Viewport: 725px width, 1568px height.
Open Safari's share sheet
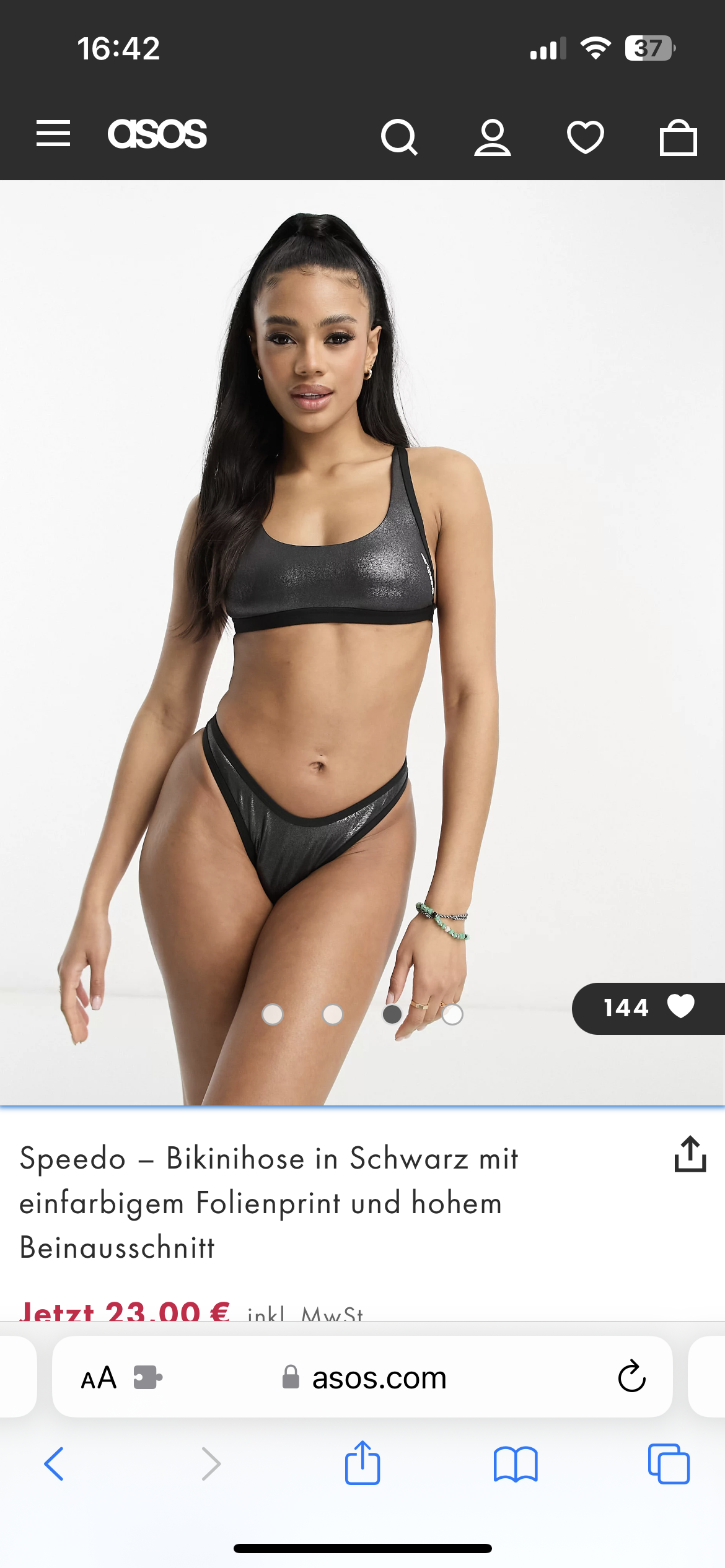[x=362, y=1463]
